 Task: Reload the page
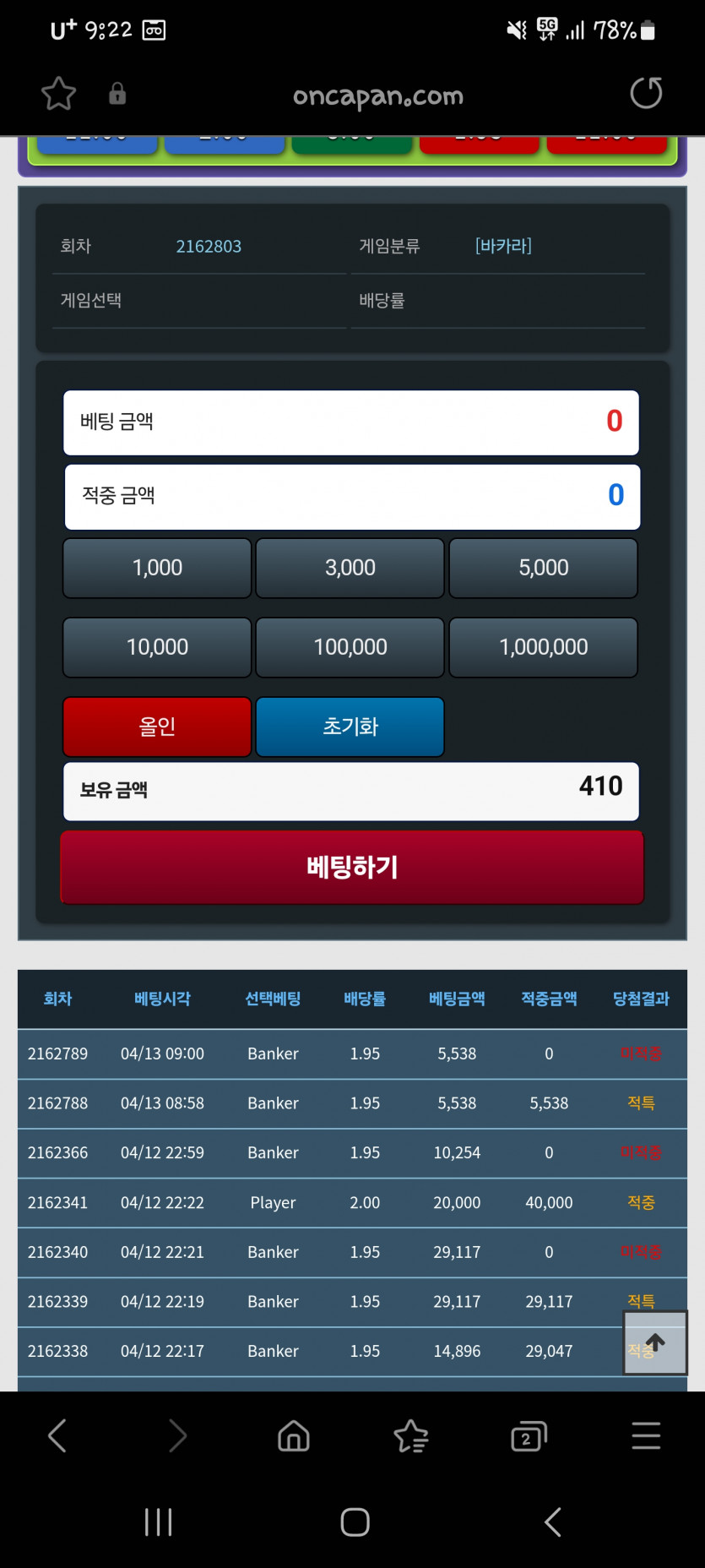pyautogui.click(x=646, y=93)
